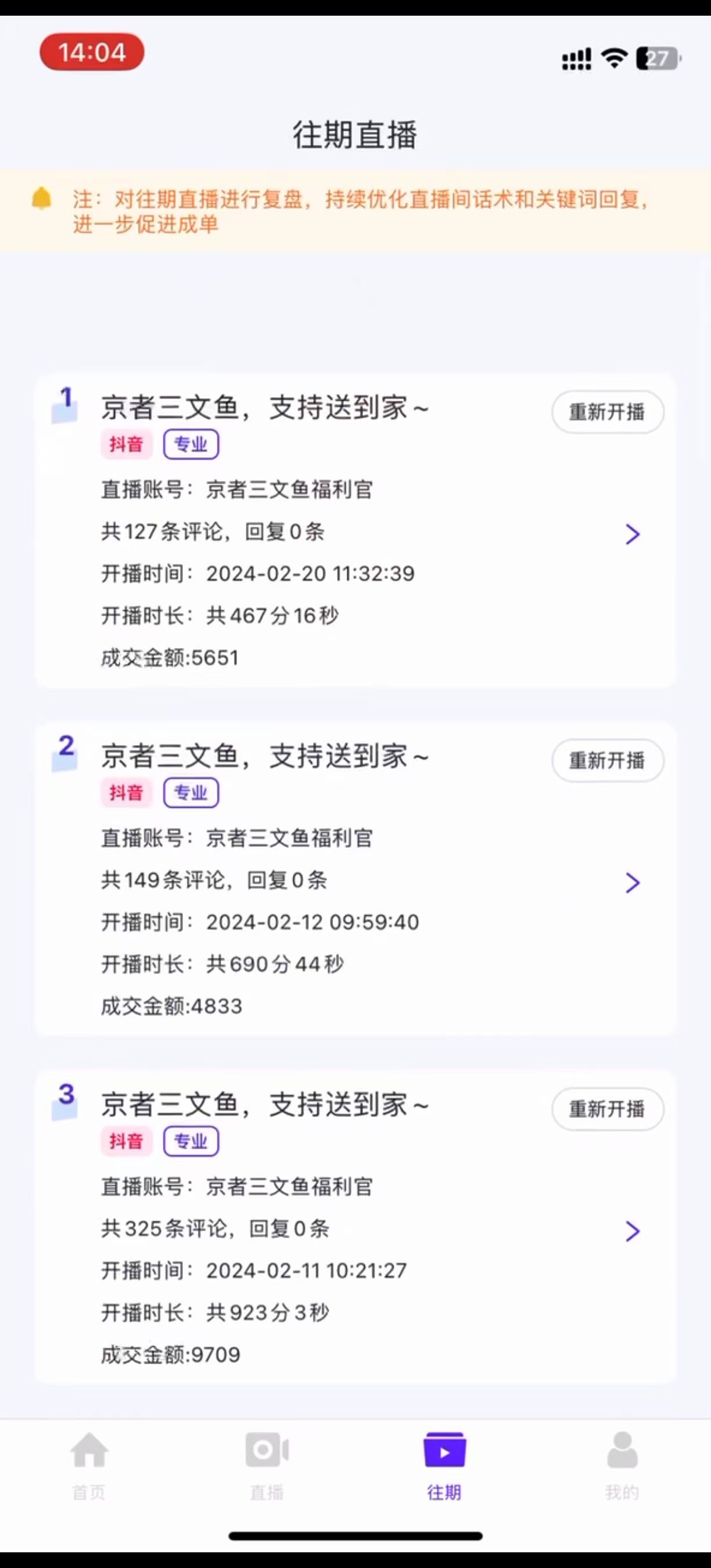Tap 重新开播 on the 2024-02-20 live card

(x=607, y=412)
